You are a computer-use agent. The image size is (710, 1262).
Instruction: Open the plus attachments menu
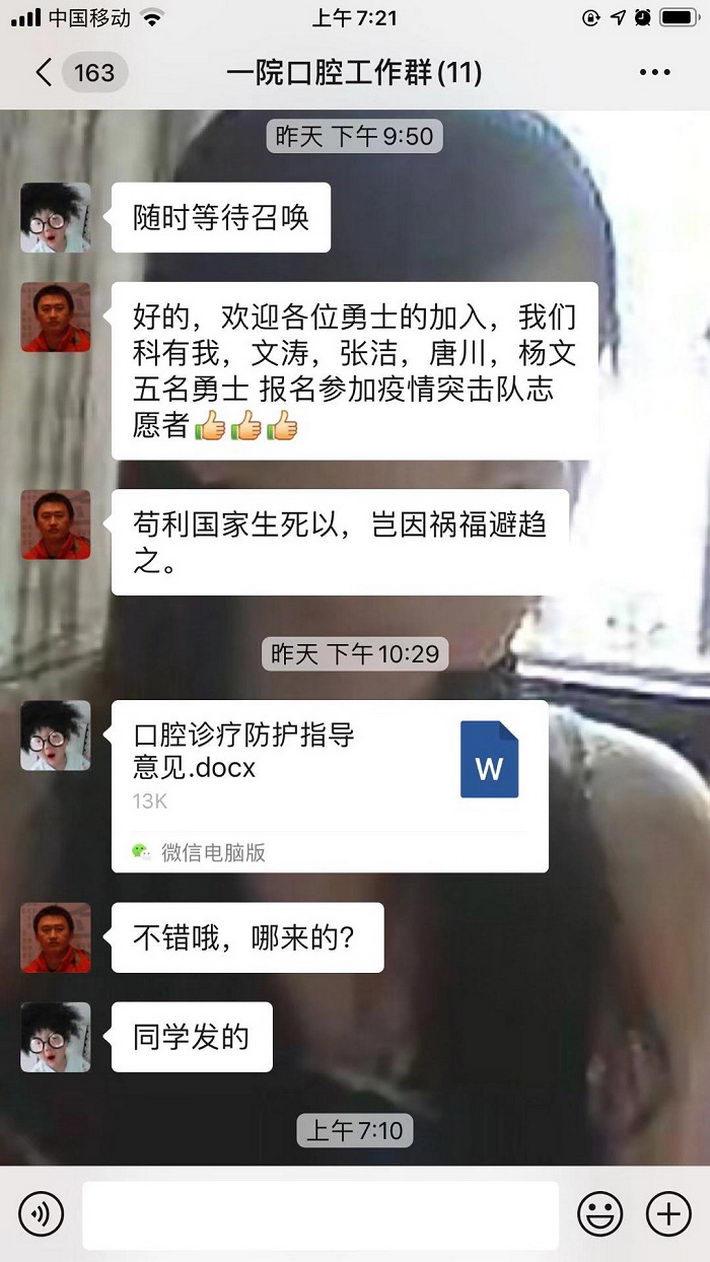pos(668,1214)
